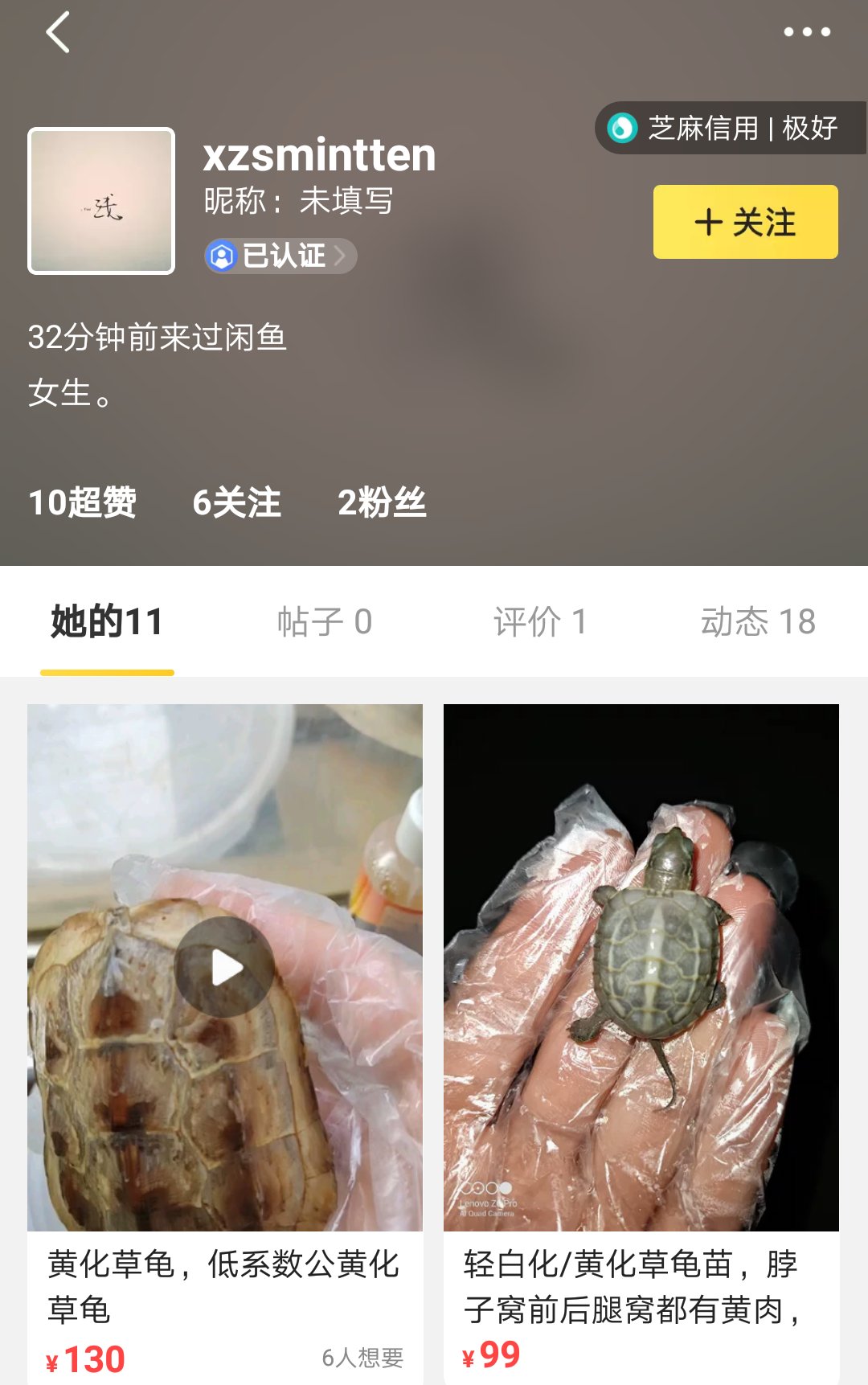Open the 轻白化/黄化草龟苗 listing priced ¥99

(641, 1043)
